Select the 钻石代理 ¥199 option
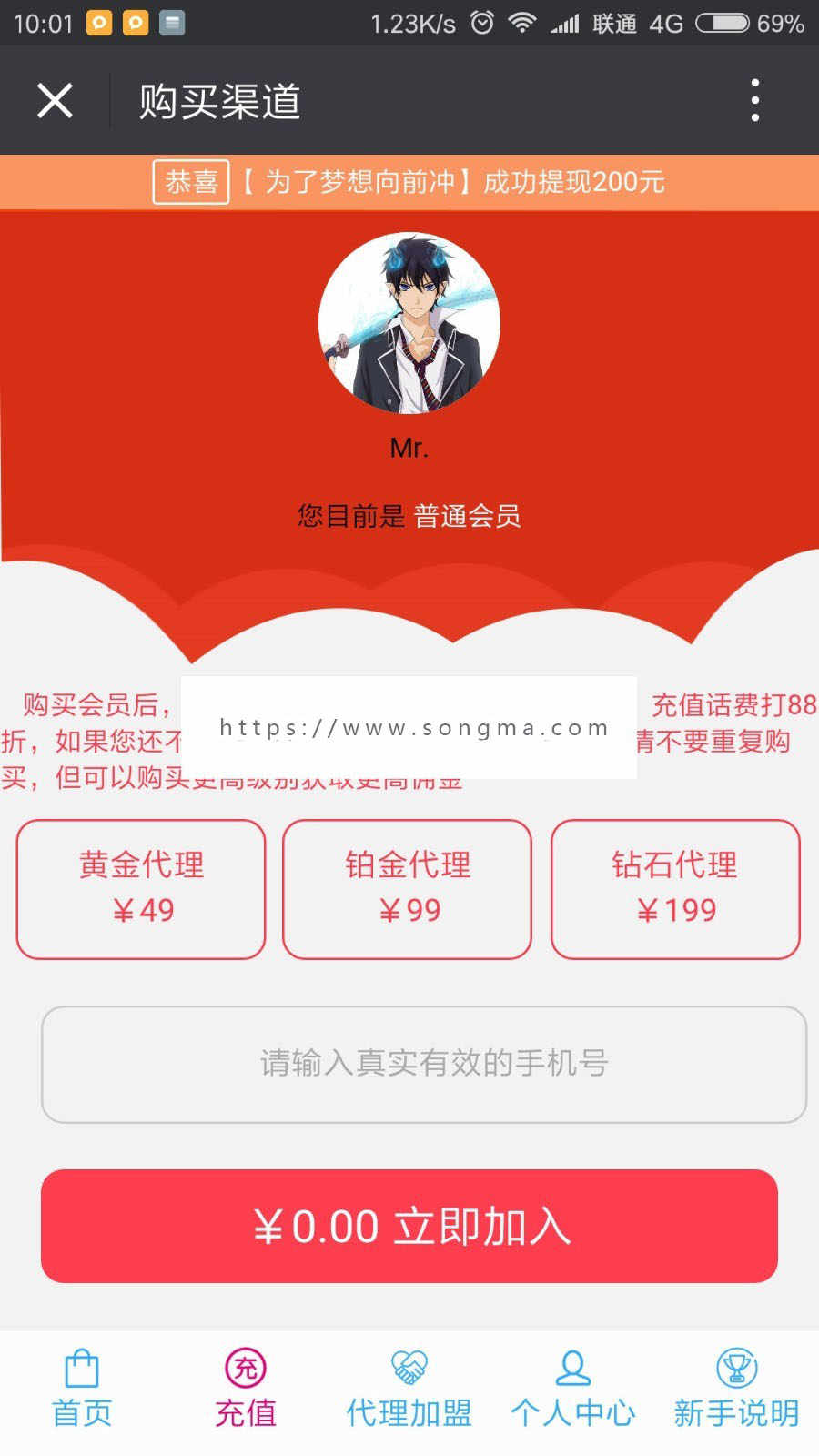 point(675,889)
